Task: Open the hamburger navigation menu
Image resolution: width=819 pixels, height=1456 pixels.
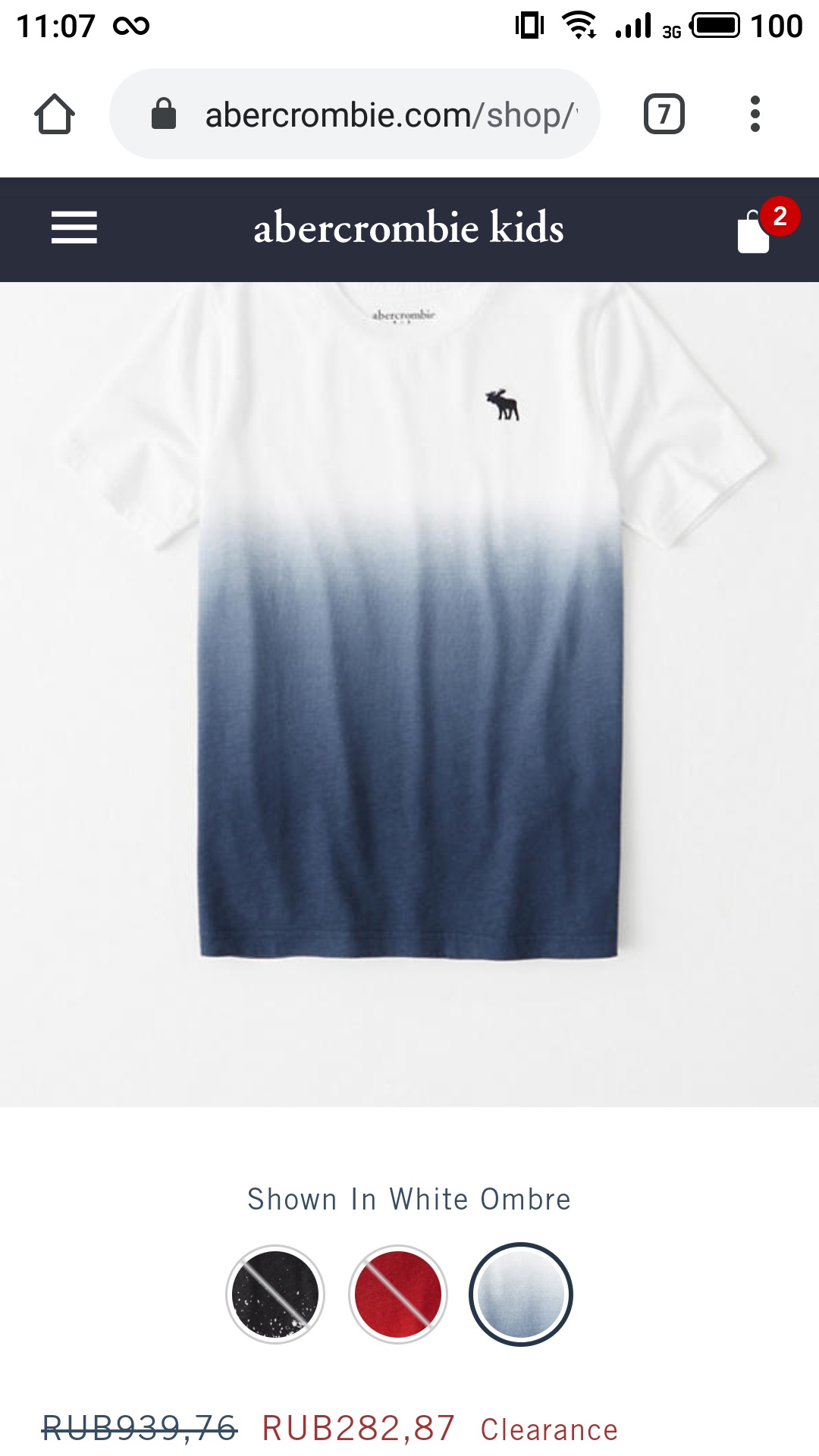Action: click(74, 227)
